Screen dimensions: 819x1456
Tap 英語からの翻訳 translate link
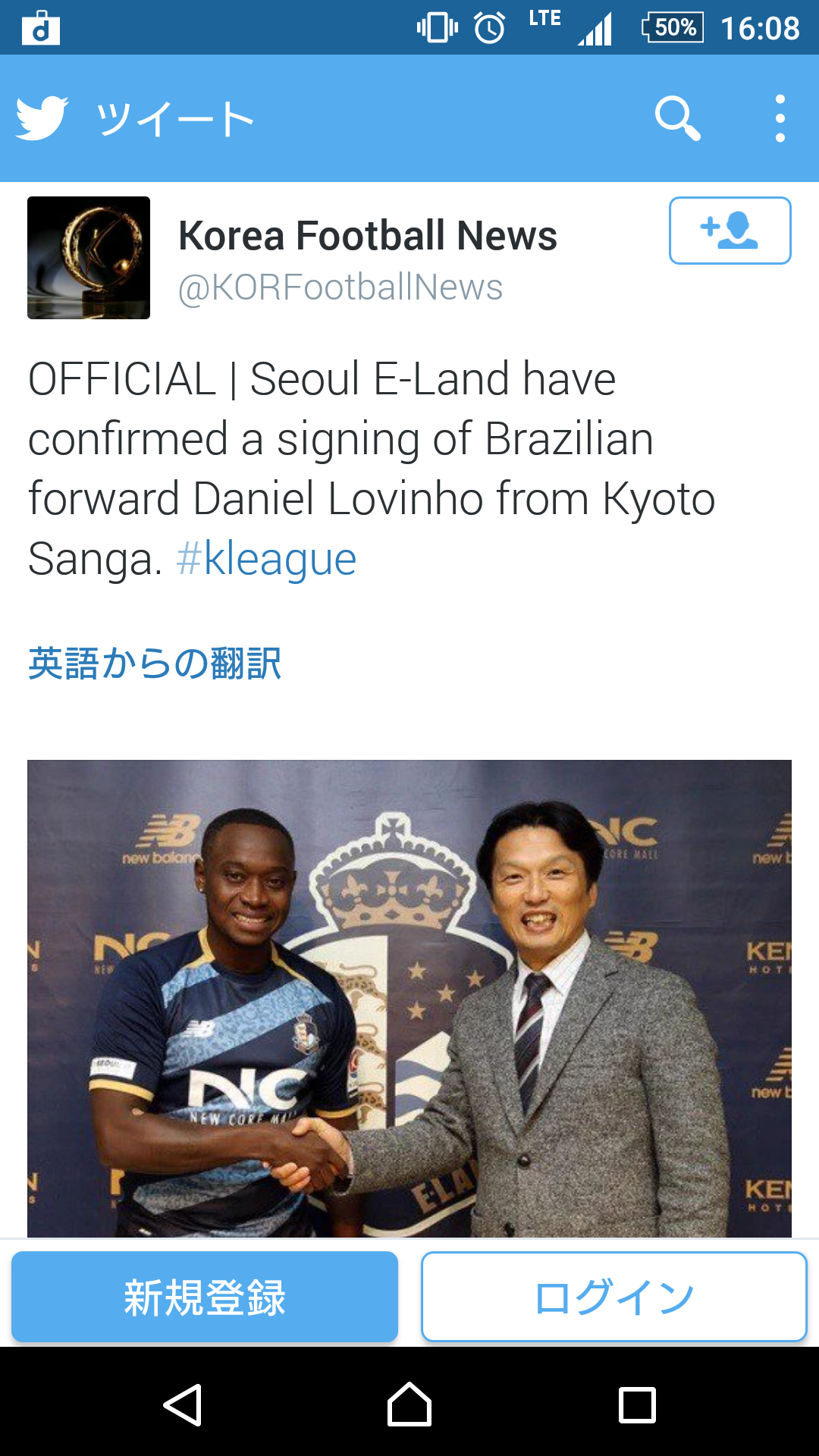coord(155,664)
